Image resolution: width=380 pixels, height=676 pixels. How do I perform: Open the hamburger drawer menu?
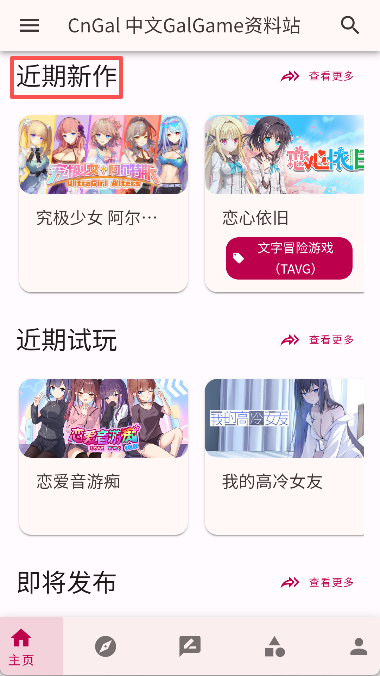(29, 26)
